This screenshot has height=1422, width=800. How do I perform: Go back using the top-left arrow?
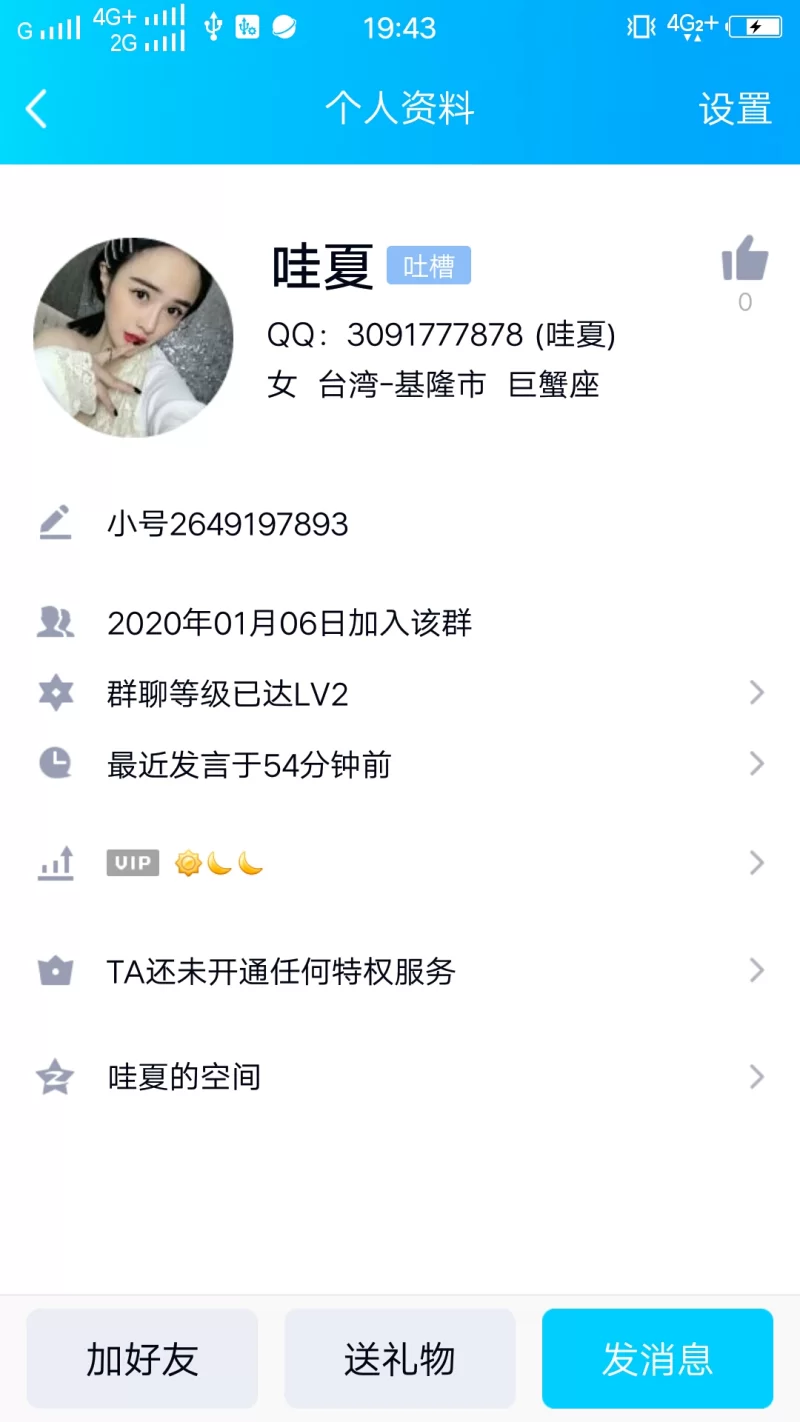(x=37, y=109)
